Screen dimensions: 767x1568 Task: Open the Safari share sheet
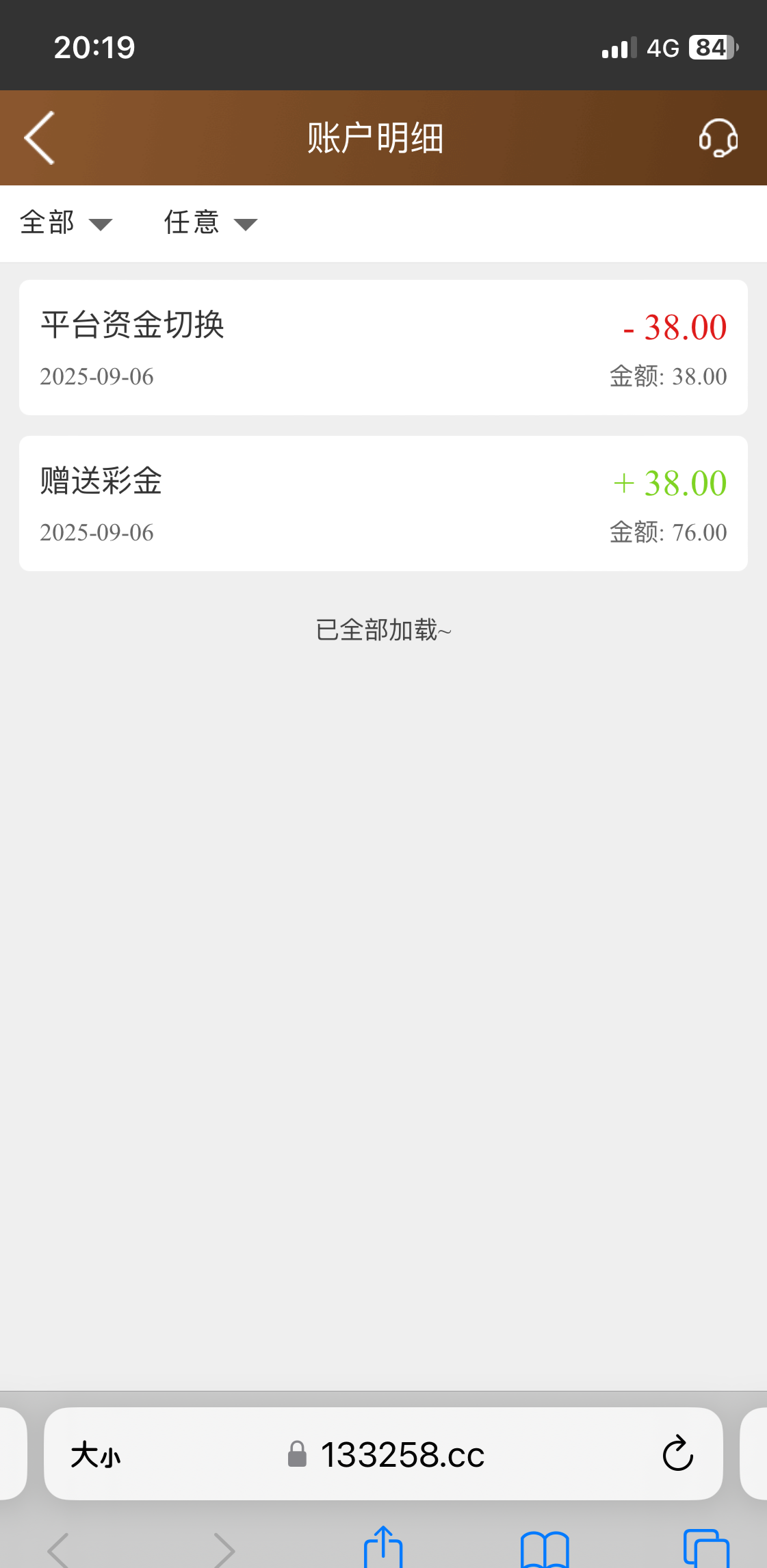tap(383, 1547)
